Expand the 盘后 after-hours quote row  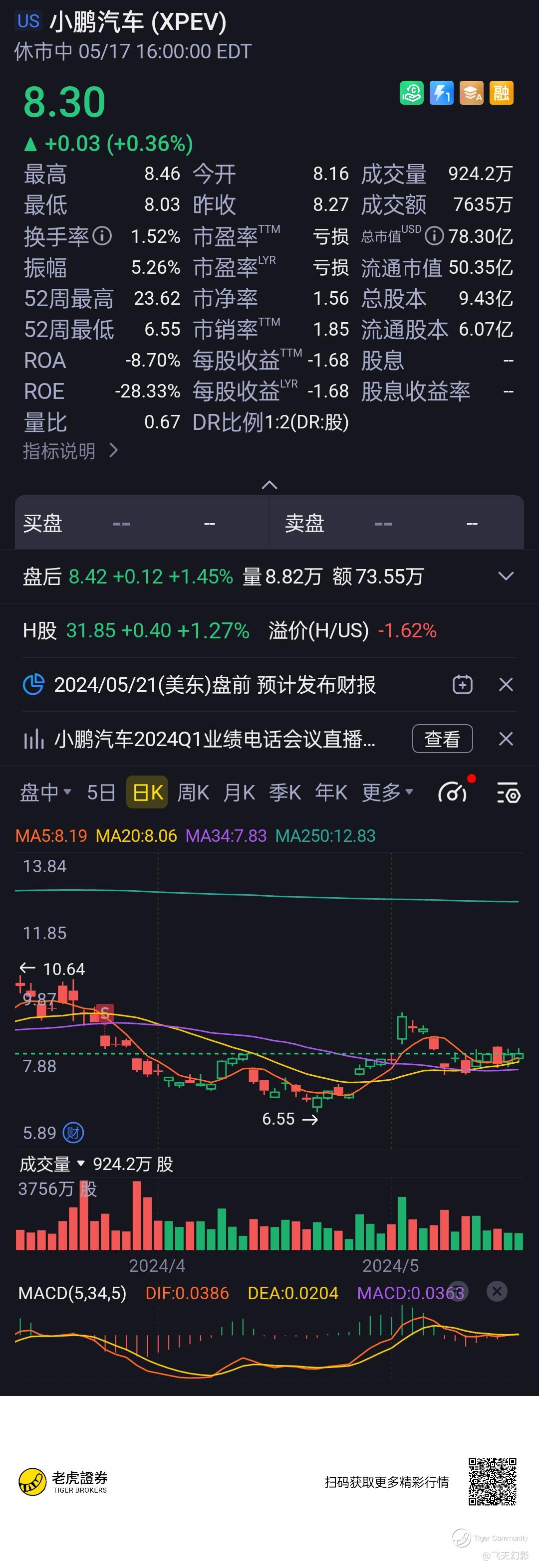pyautogui.click(x=506, y=576)
